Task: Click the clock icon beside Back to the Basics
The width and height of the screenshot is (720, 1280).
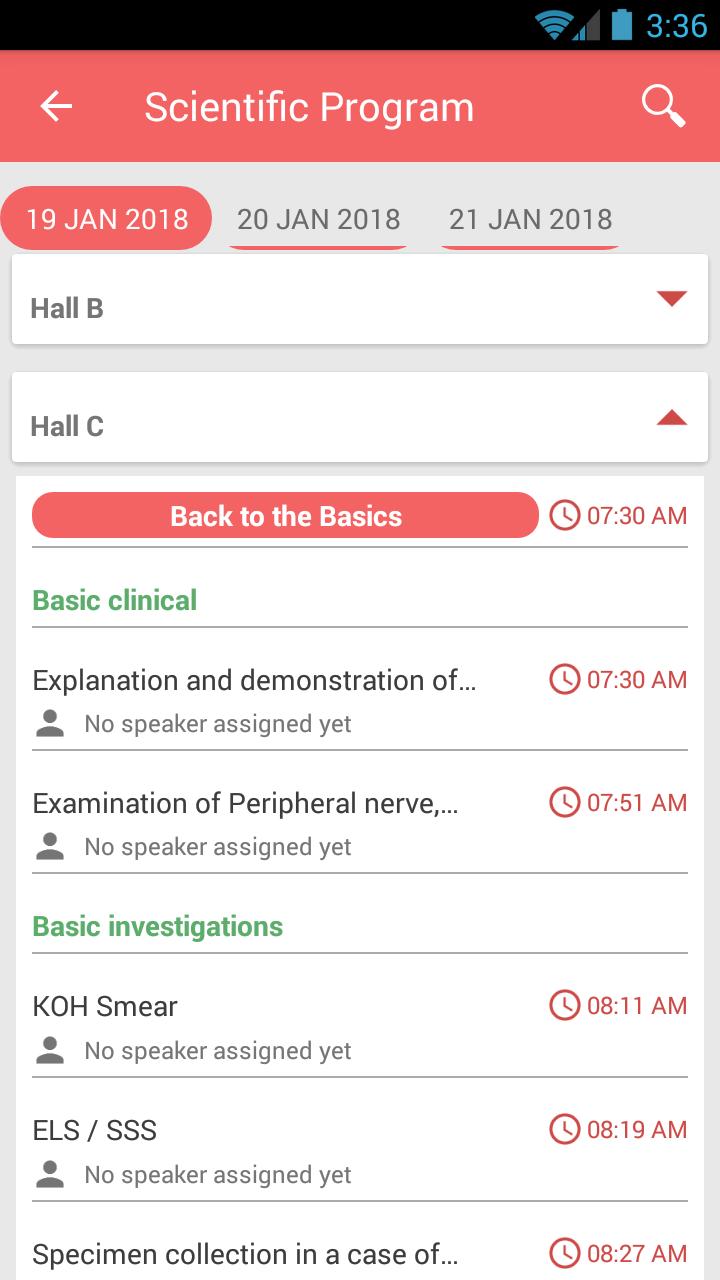Action: coord(564,516)
